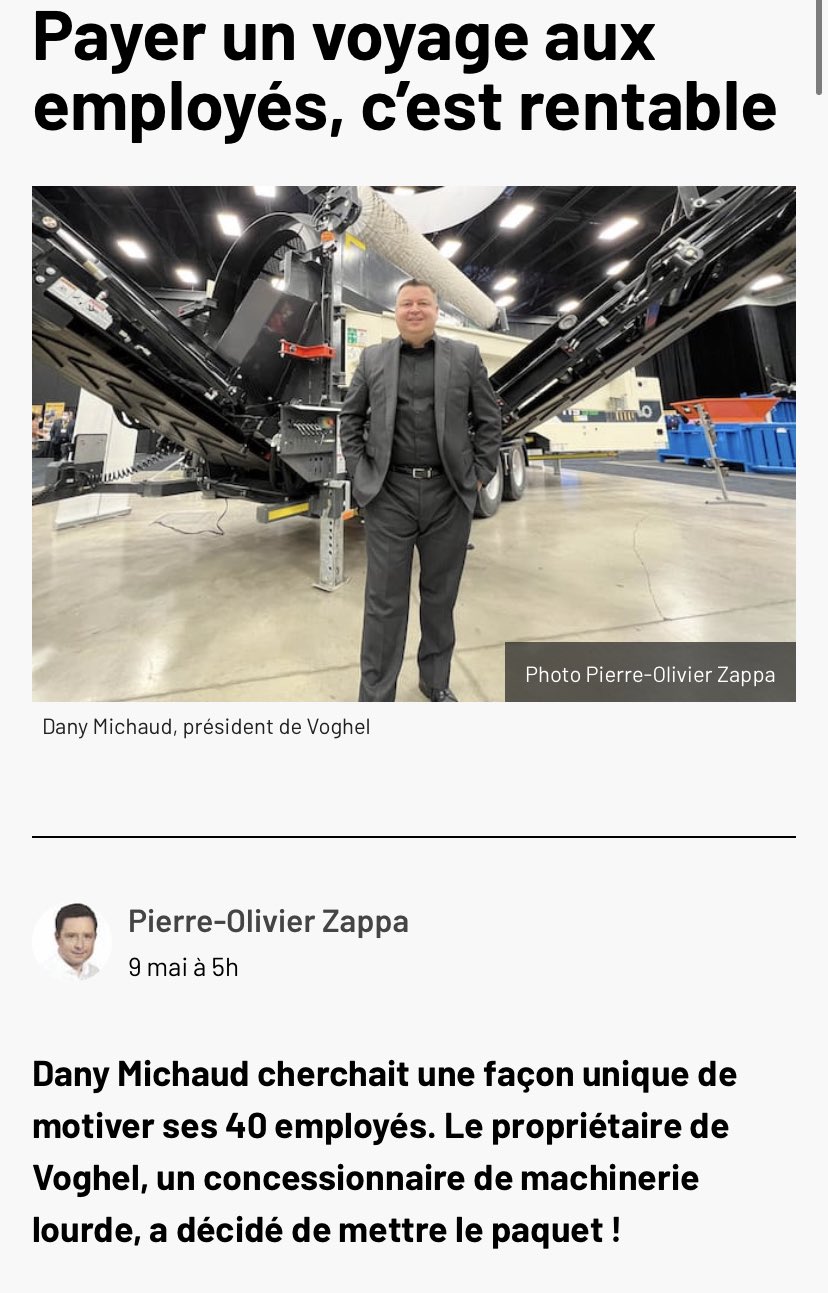
Task: Tap Pierre-Olivier Zappa's author avatar
Action: (x=71, y=942)
